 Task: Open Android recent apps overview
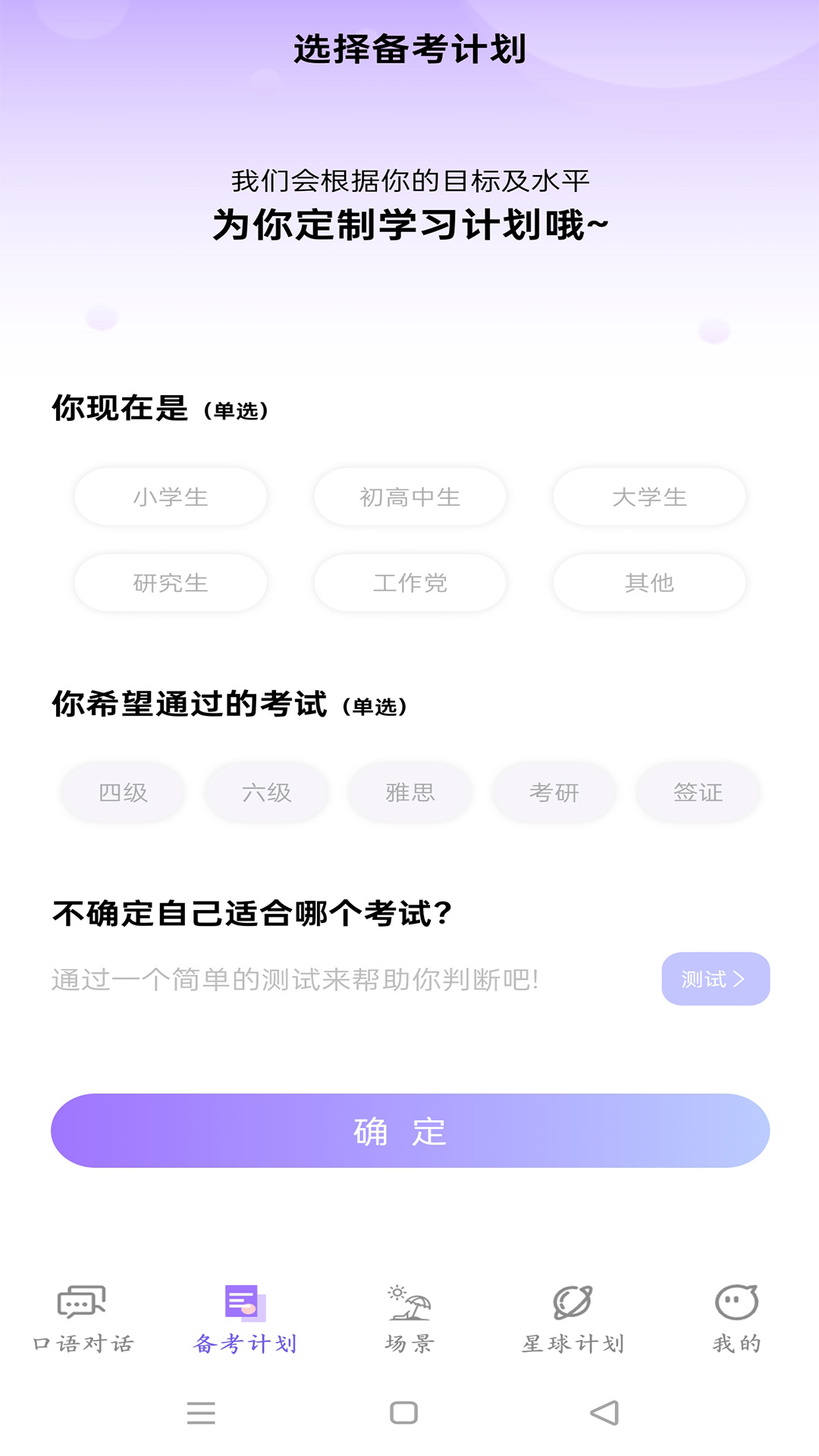[202, 1413]
